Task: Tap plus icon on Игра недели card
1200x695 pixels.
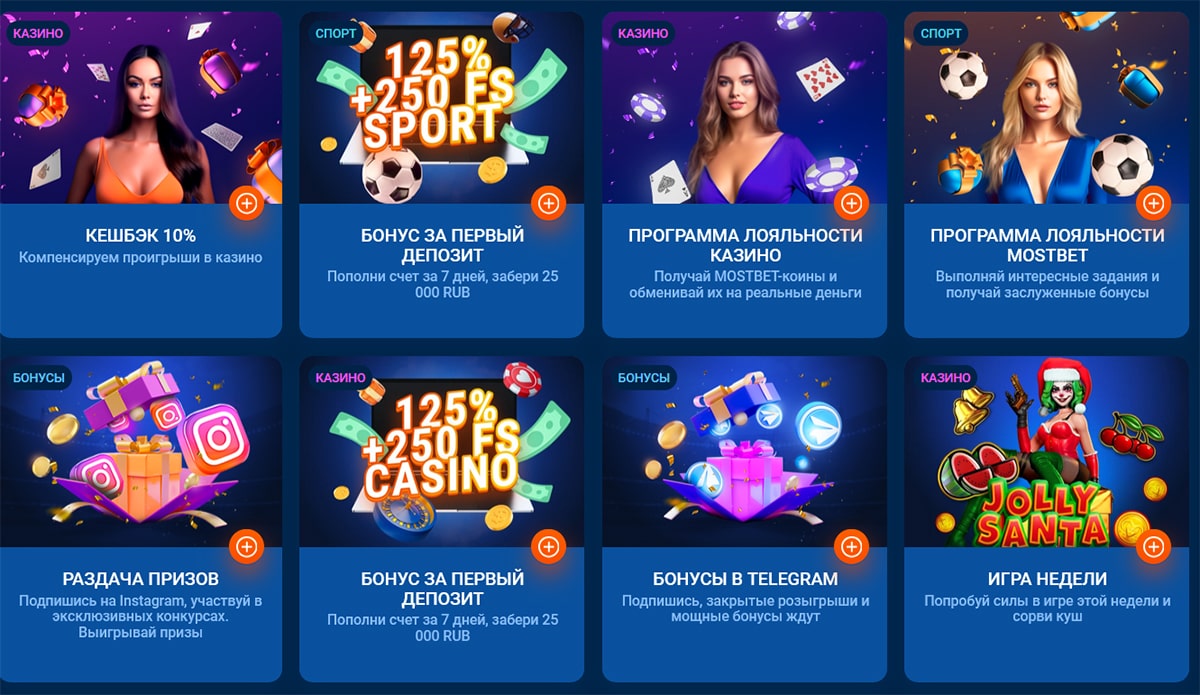Action: point(1153,547)
